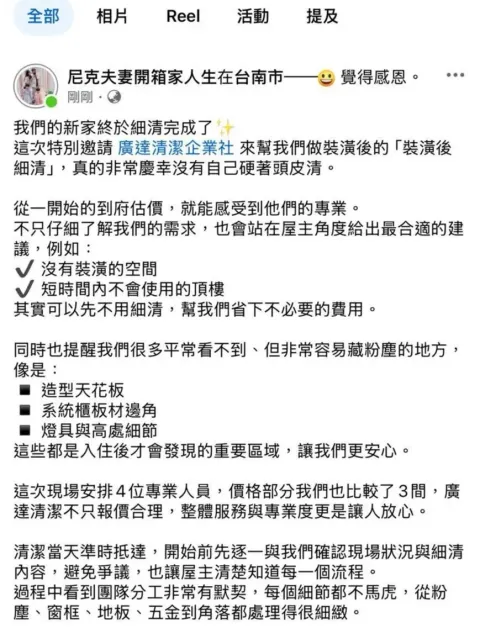Switch to the 相片 tab
The image size is (480, 640).
[x=112, y=17]
